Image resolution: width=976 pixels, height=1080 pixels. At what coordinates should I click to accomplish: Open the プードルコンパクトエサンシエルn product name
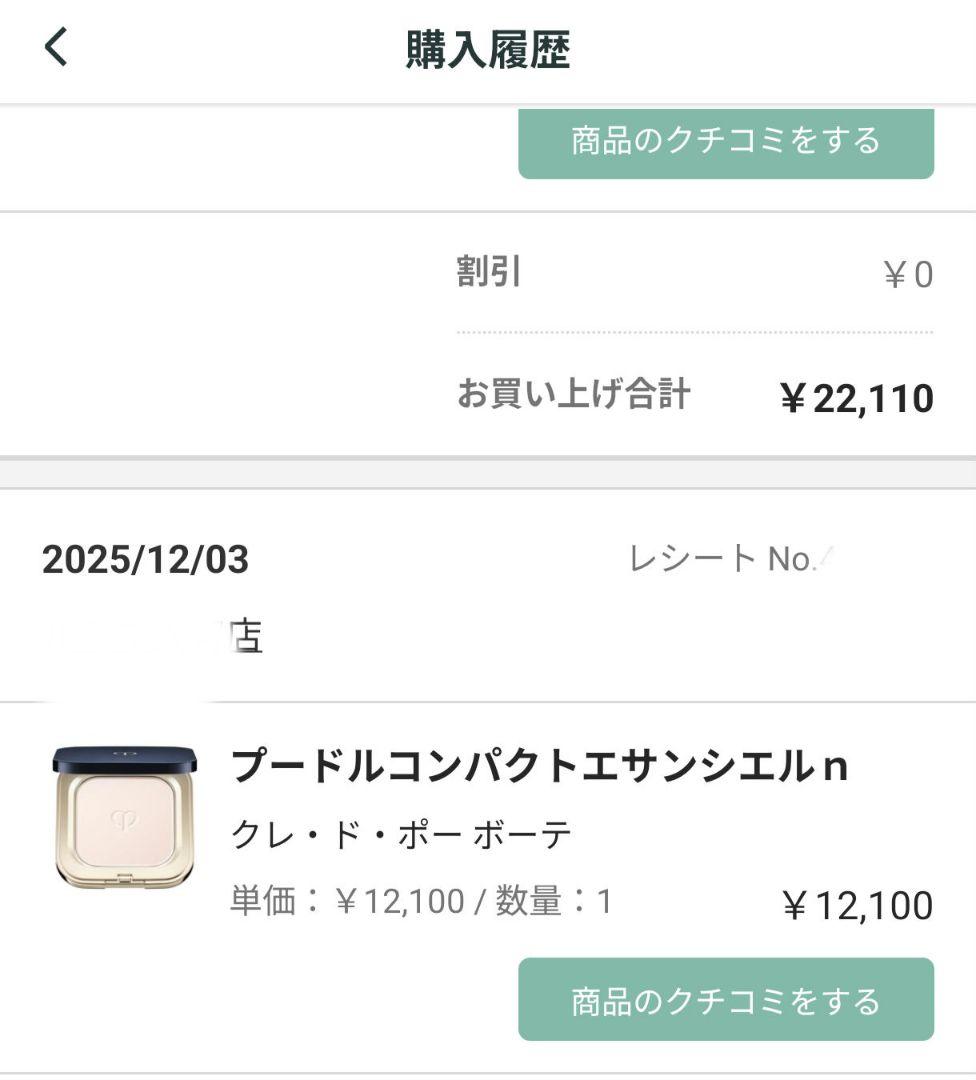540,765
